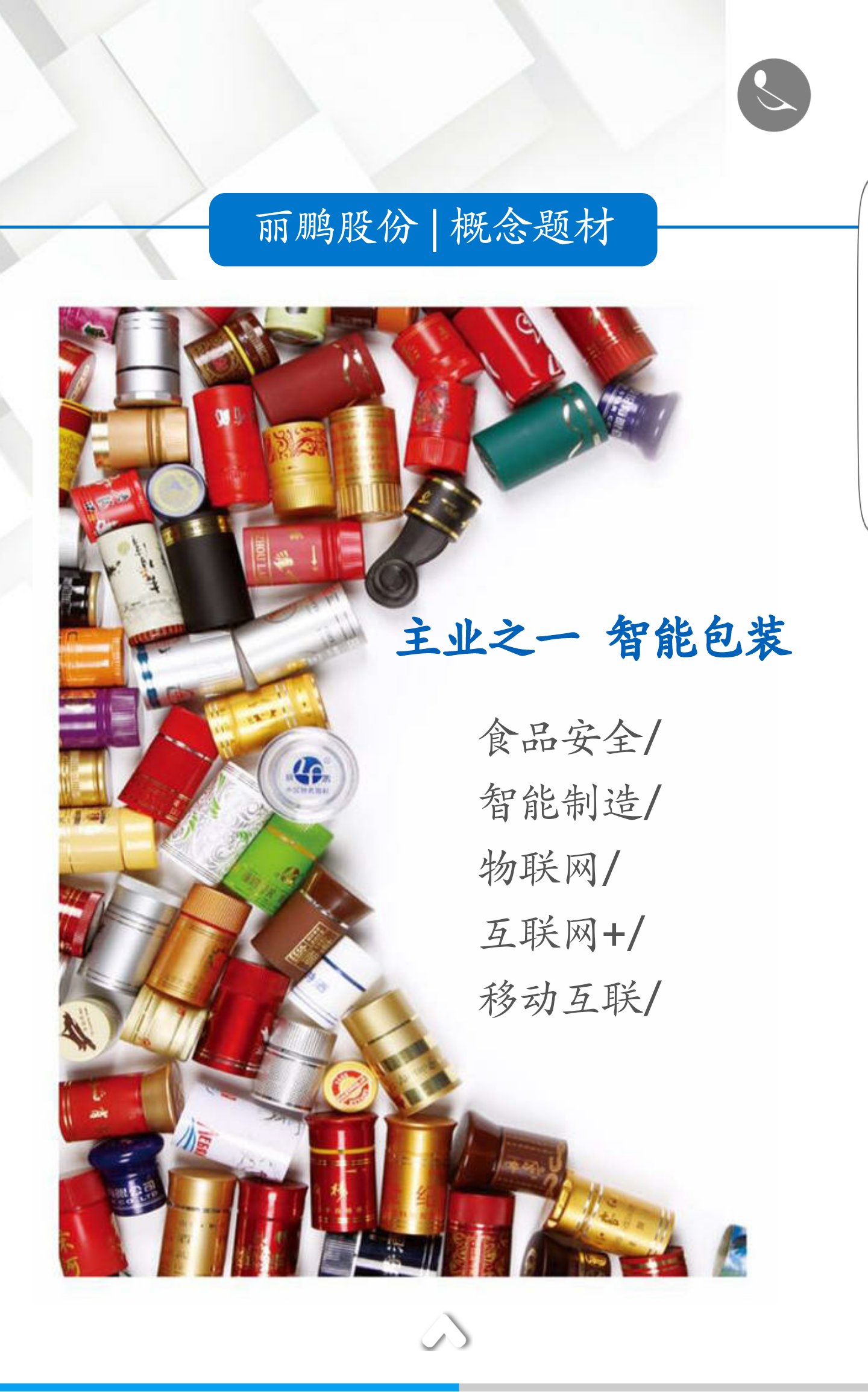Tap the phone call icon
This screenshot has width=868, height=1392.
(773, 95)
